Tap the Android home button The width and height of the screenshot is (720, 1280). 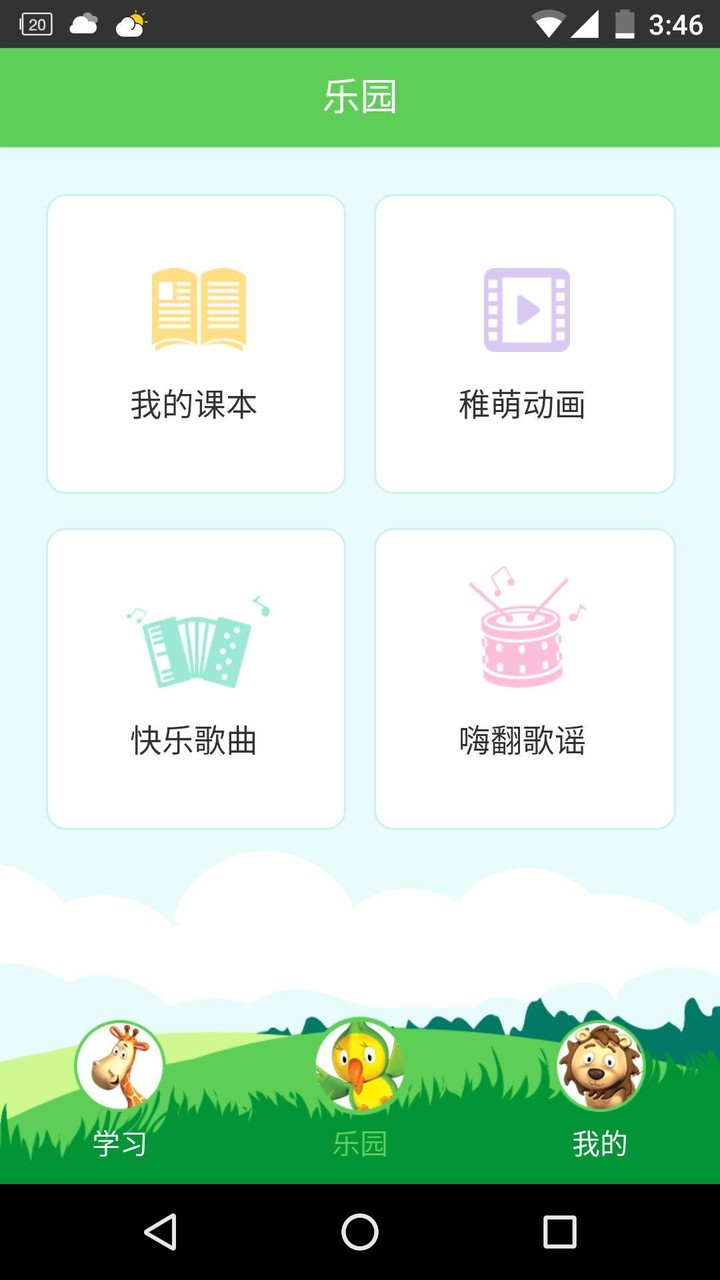pos(358,1236)
